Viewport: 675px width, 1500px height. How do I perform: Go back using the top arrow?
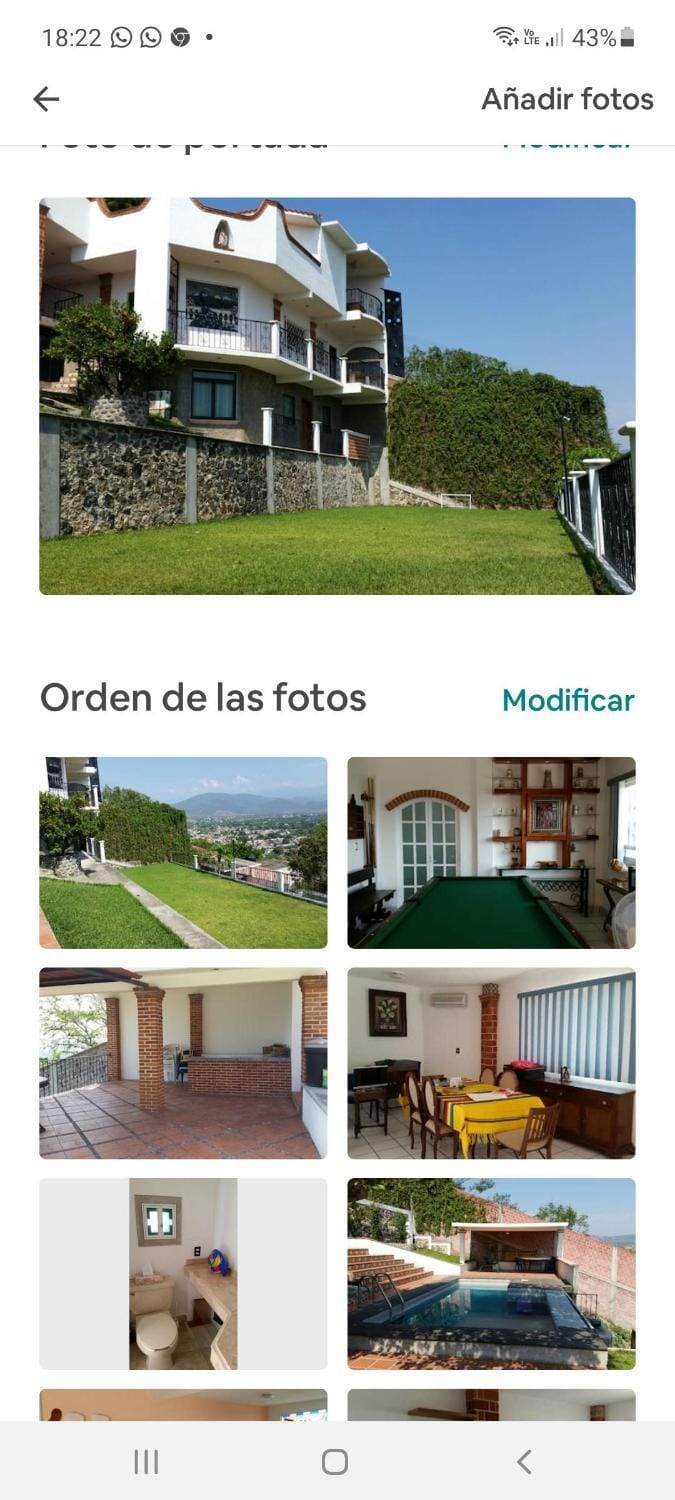[46, 98]
